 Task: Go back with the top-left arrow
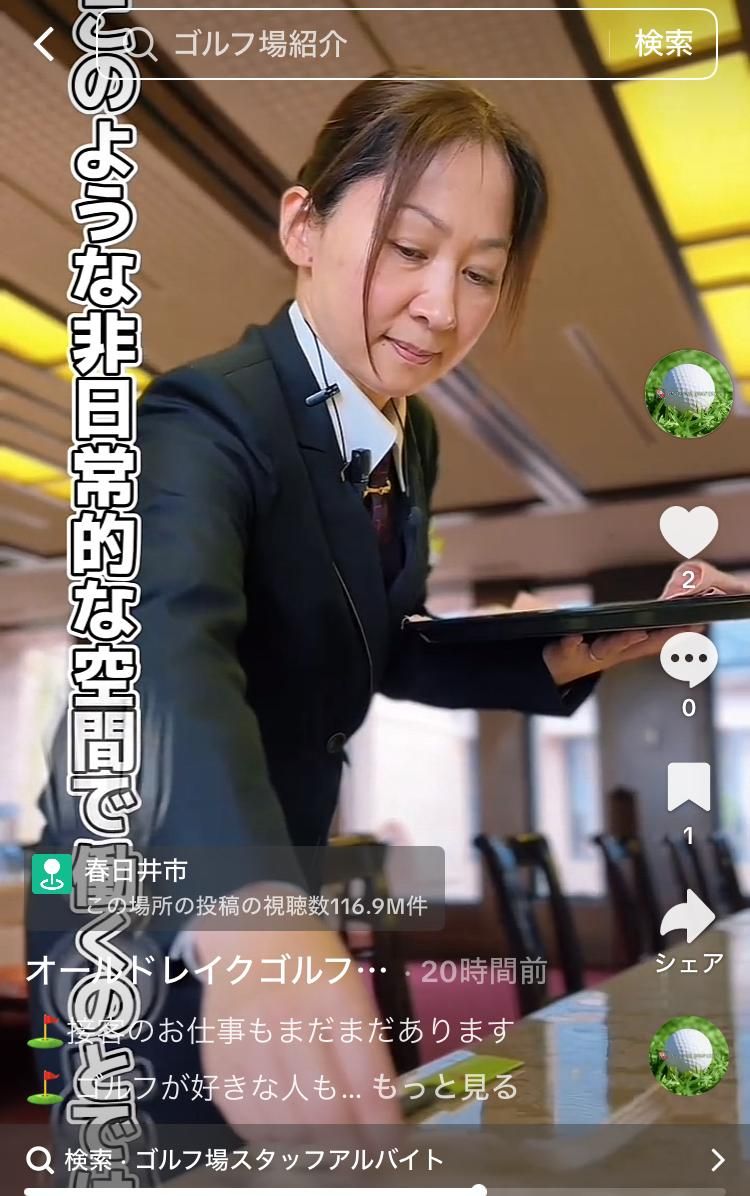pyautogui.click(x=44, y=44)
